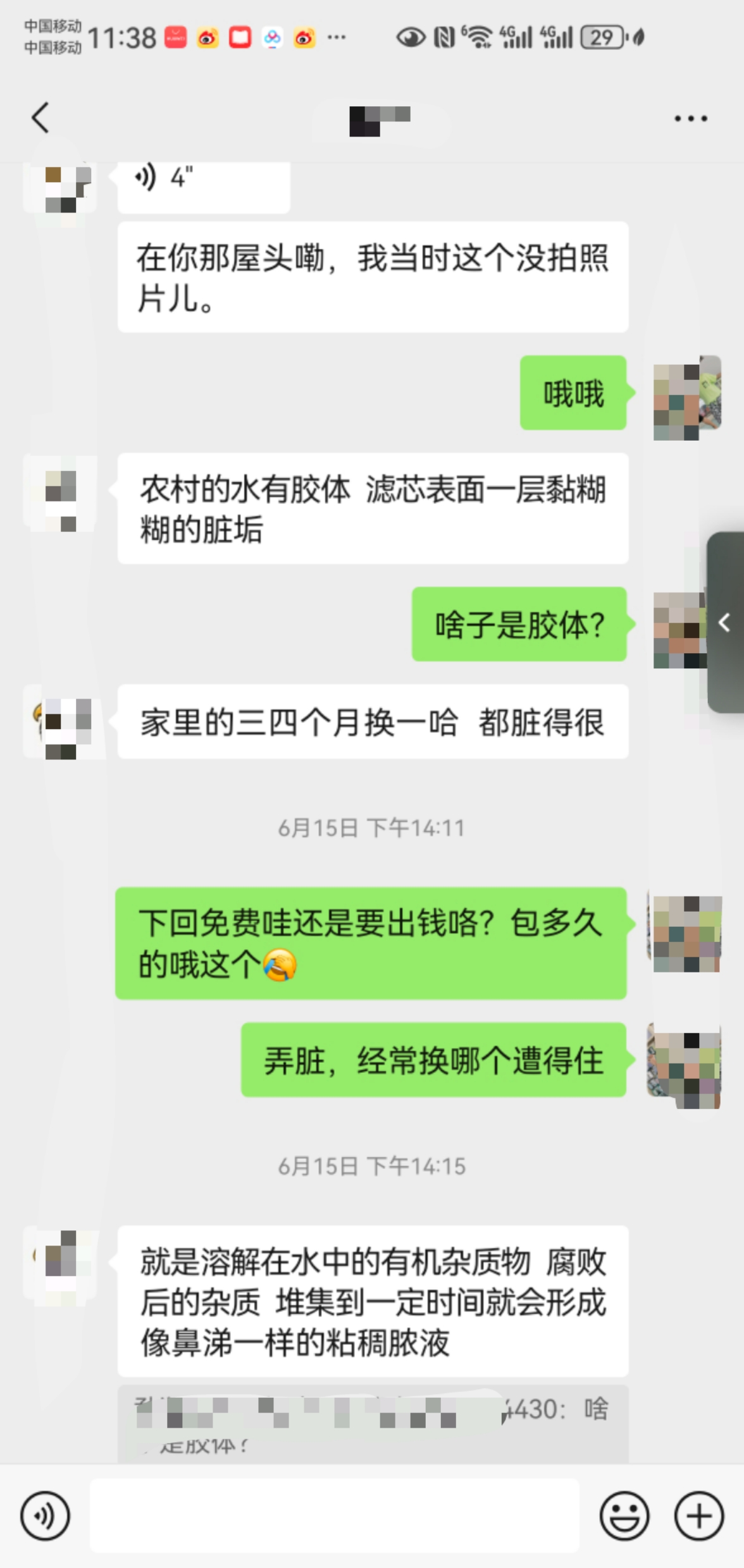Tap sender avatar beside '农村的水有胶体' message

(x=61, y=494)
